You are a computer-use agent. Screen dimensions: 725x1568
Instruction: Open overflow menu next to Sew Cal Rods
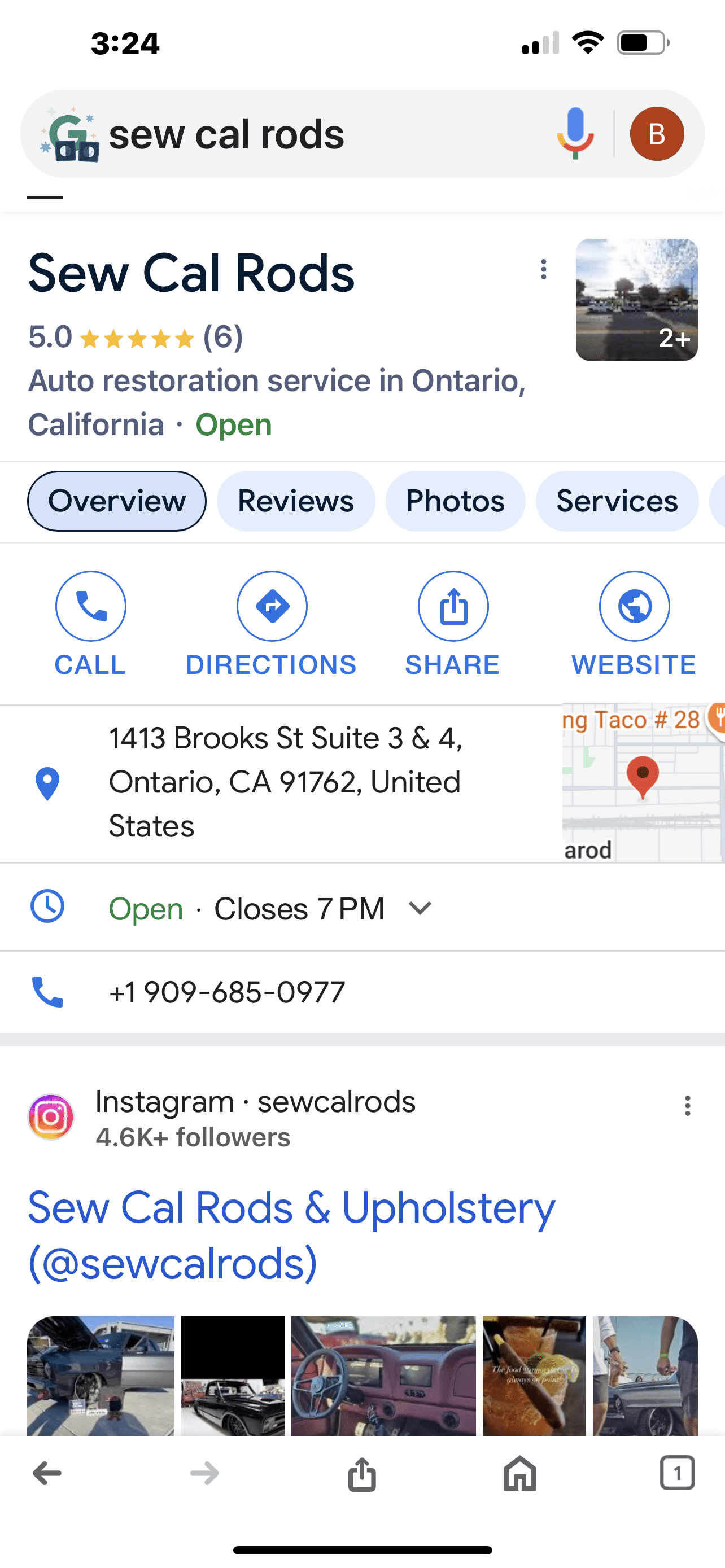tap(544, 269)
